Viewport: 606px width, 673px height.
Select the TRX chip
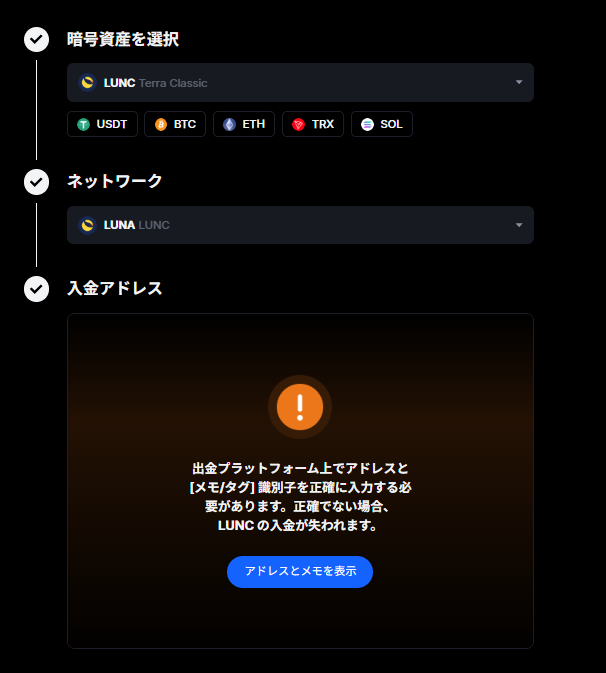pos(313,125)
